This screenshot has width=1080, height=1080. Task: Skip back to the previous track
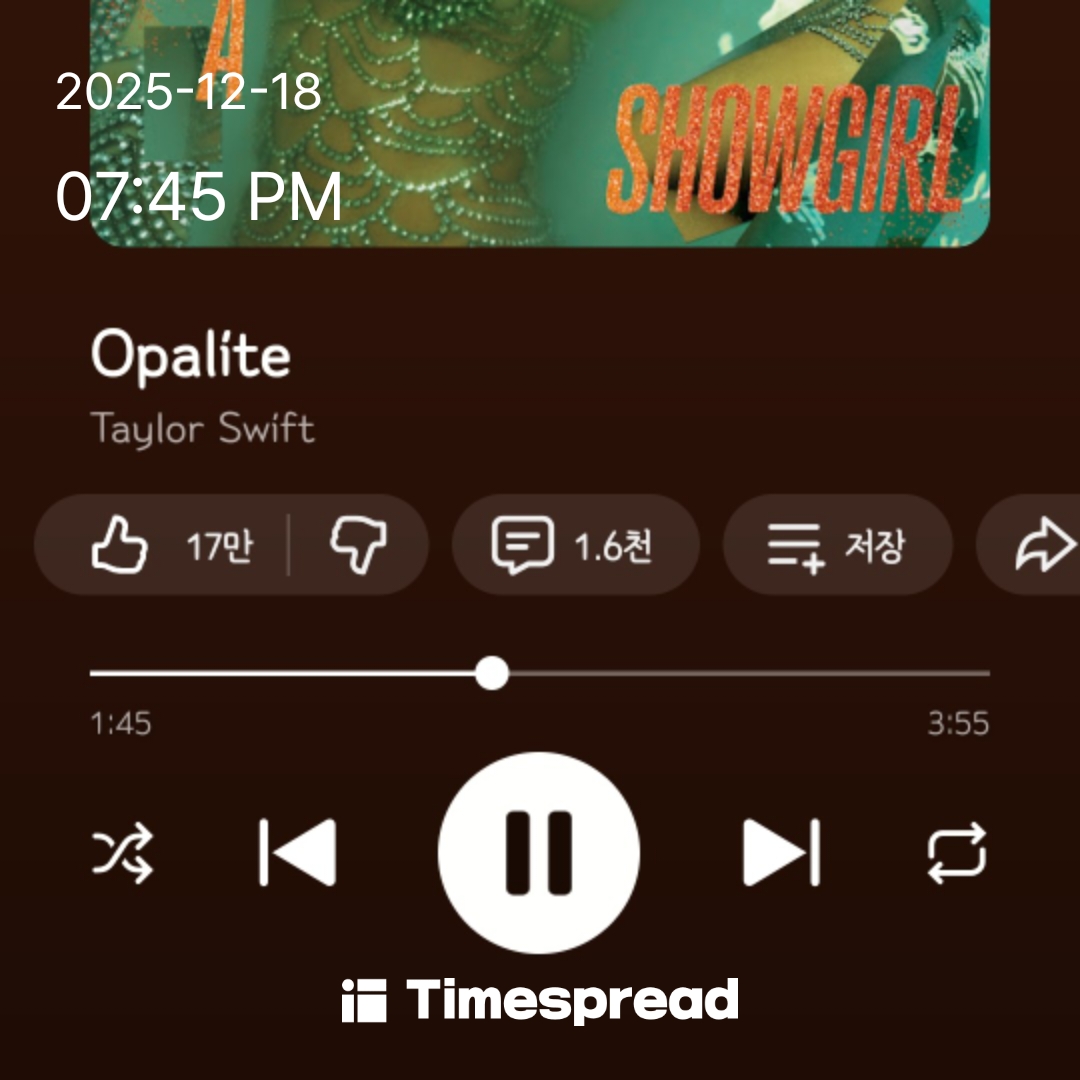pyautogui.click(x=297, y=853)
